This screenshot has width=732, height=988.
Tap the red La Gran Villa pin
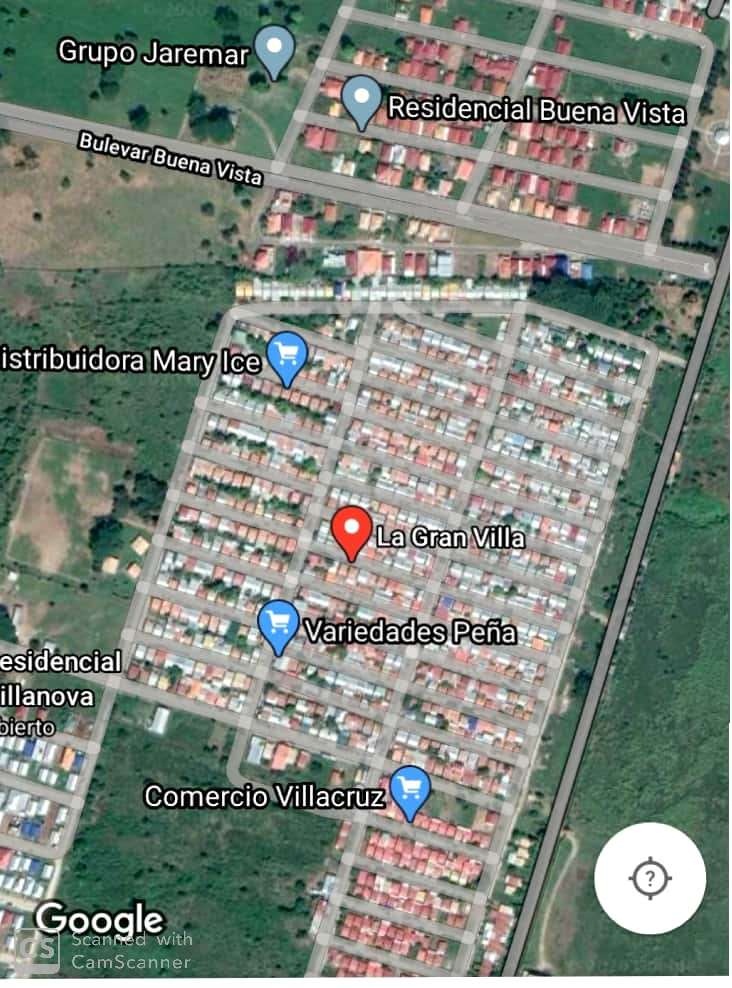(350, 530)
